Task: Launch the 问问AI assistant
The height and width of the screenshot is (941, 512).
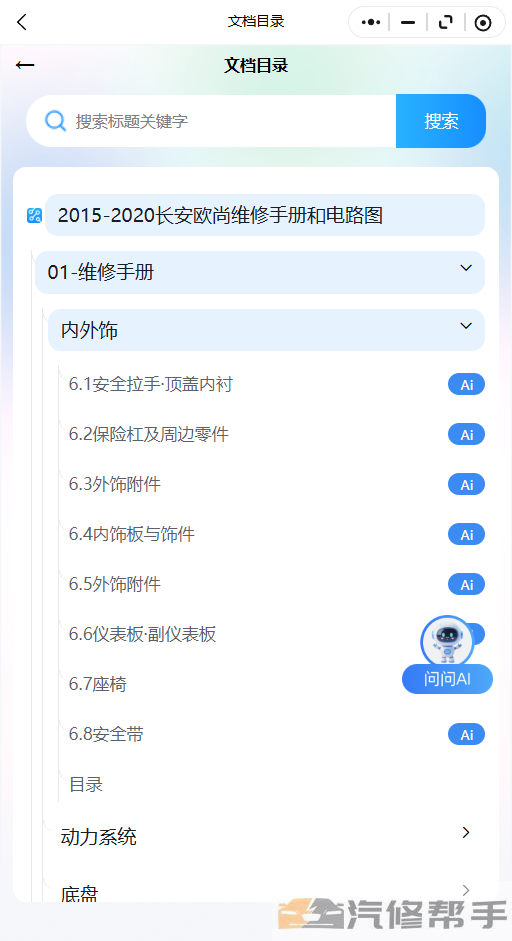Action: (x=447, y=679)
